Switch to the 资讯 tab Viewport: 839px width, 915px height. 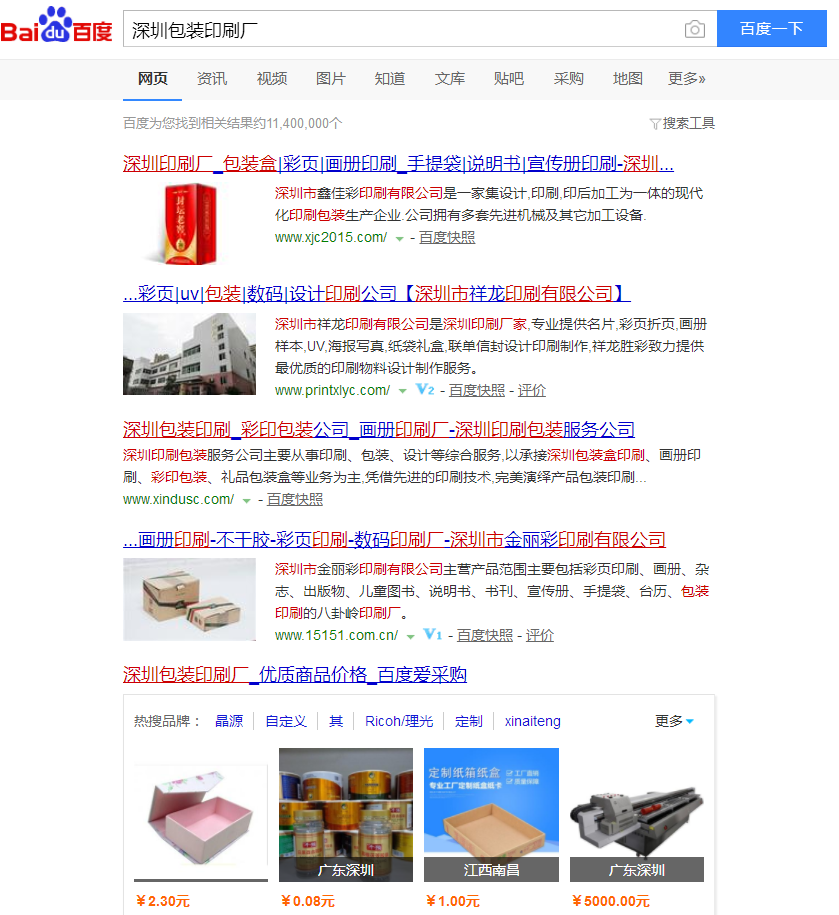pyautogui.click(x=212, y=79)
